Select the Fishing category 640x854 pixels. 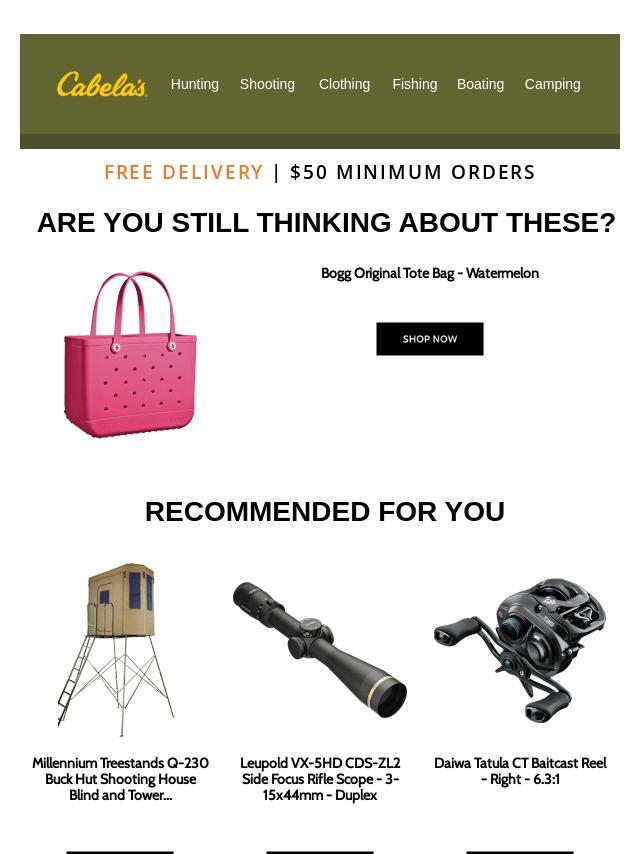[414, 85]
